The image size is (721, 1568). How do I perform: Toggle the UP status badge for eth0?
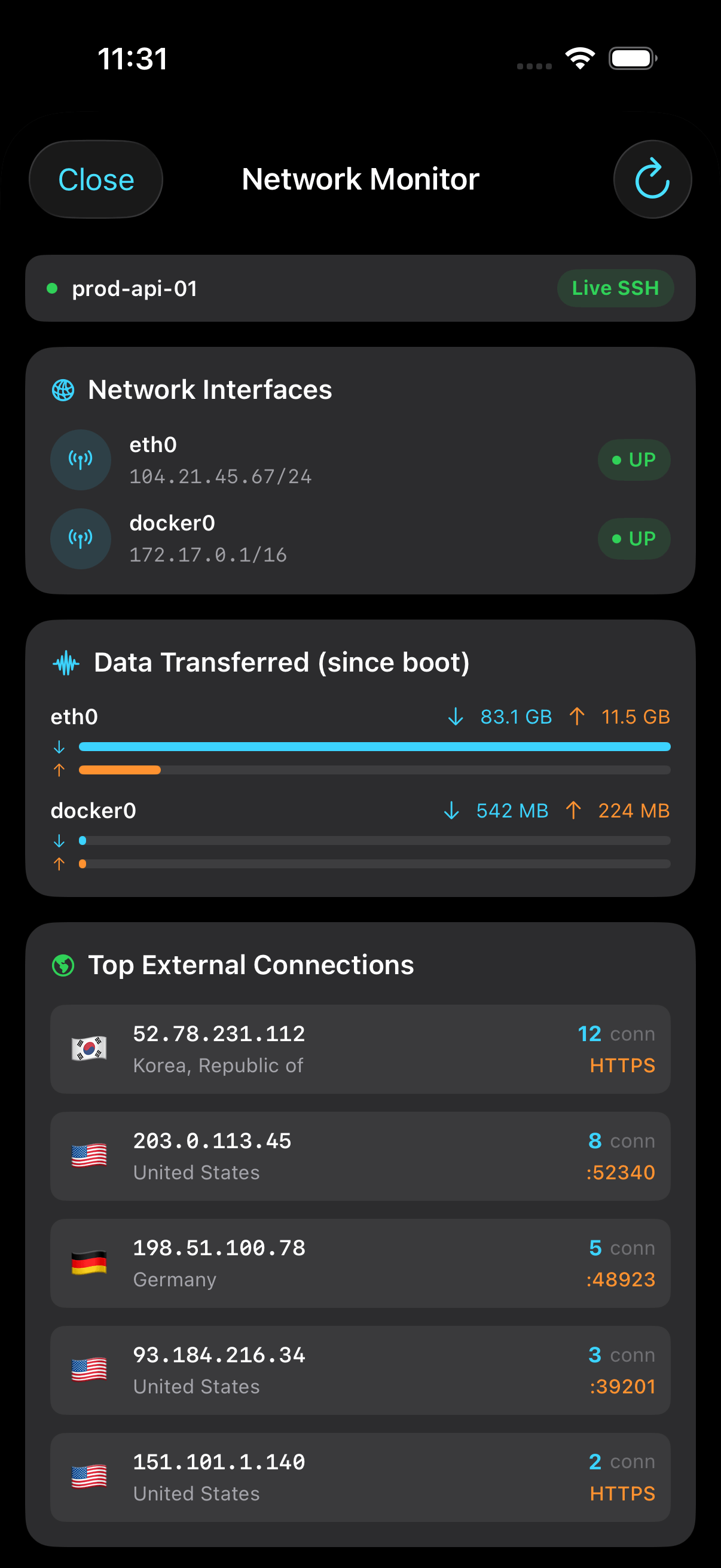[634, 460]
